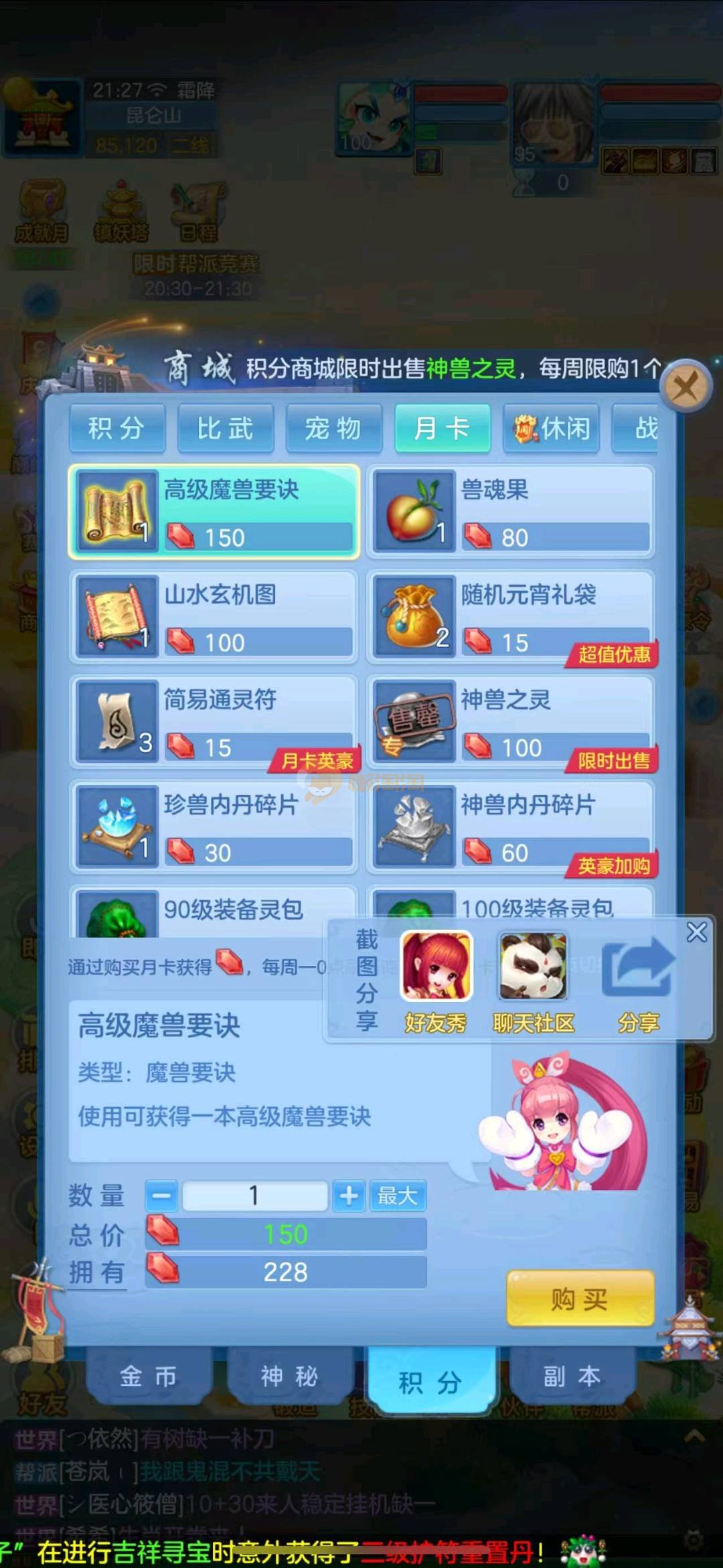Select 珍兽内丹碎片 item

[x=214, y=827]
